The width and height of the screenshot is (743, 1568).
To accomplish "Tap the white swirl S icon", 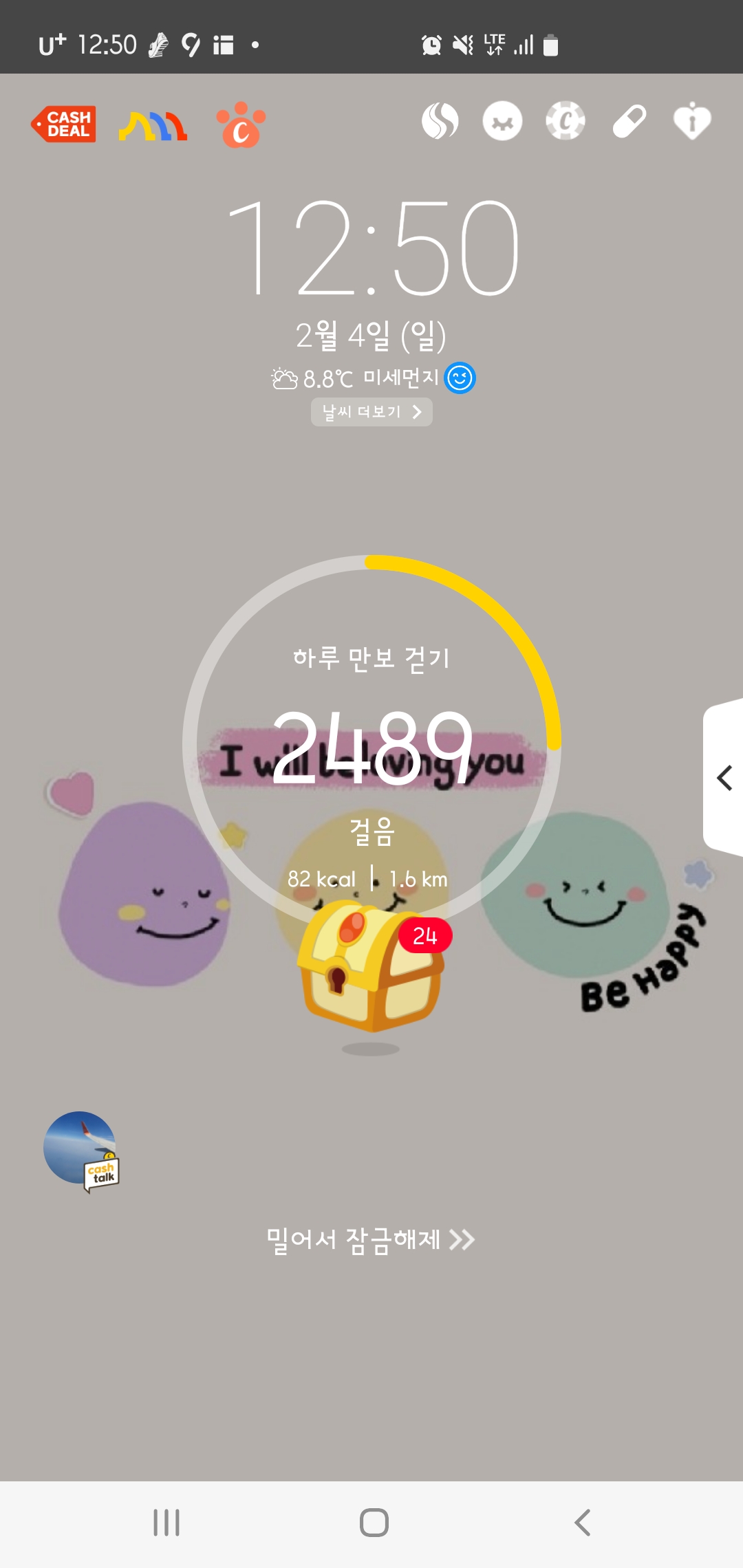I will coord(440,121).
